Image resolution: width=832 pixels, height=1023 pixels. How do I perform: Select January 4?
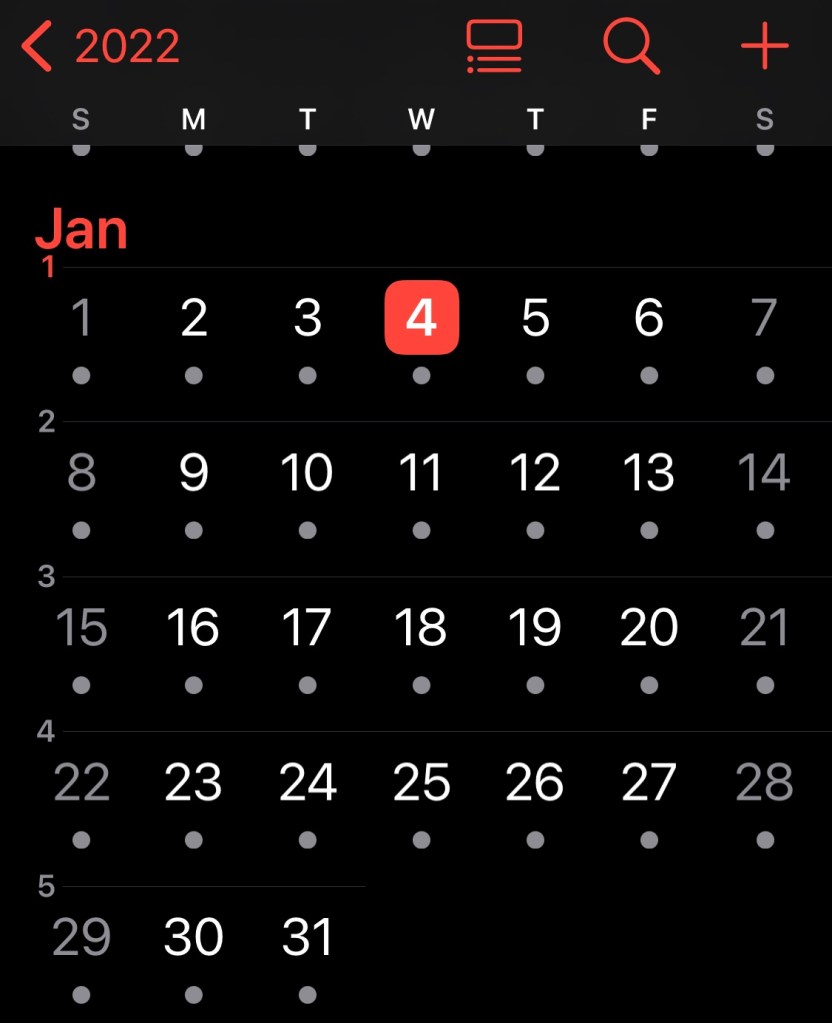[421, 318]
